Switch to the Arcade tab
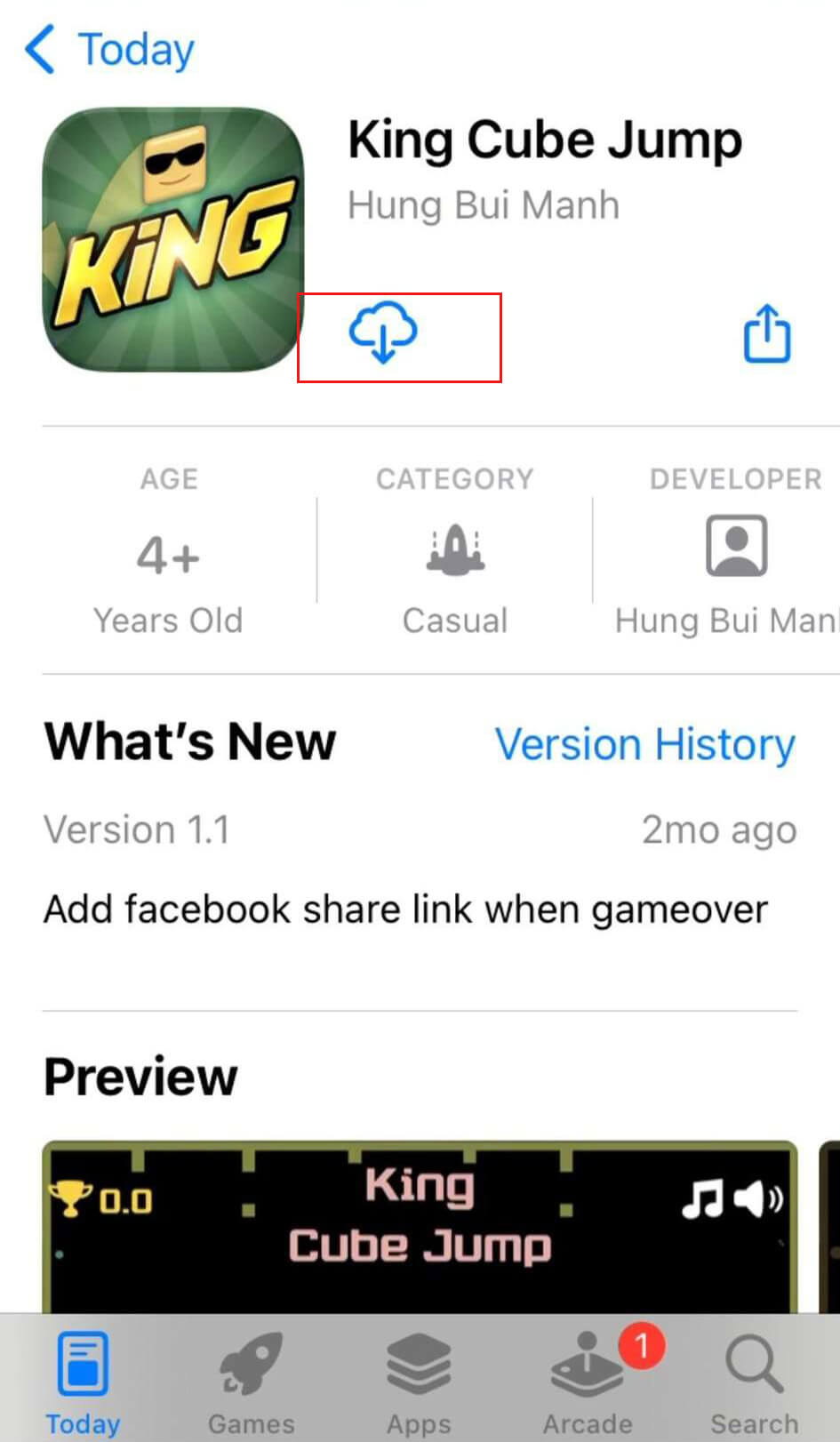The image size is (840, 1442). click(x=588, y=1381)
